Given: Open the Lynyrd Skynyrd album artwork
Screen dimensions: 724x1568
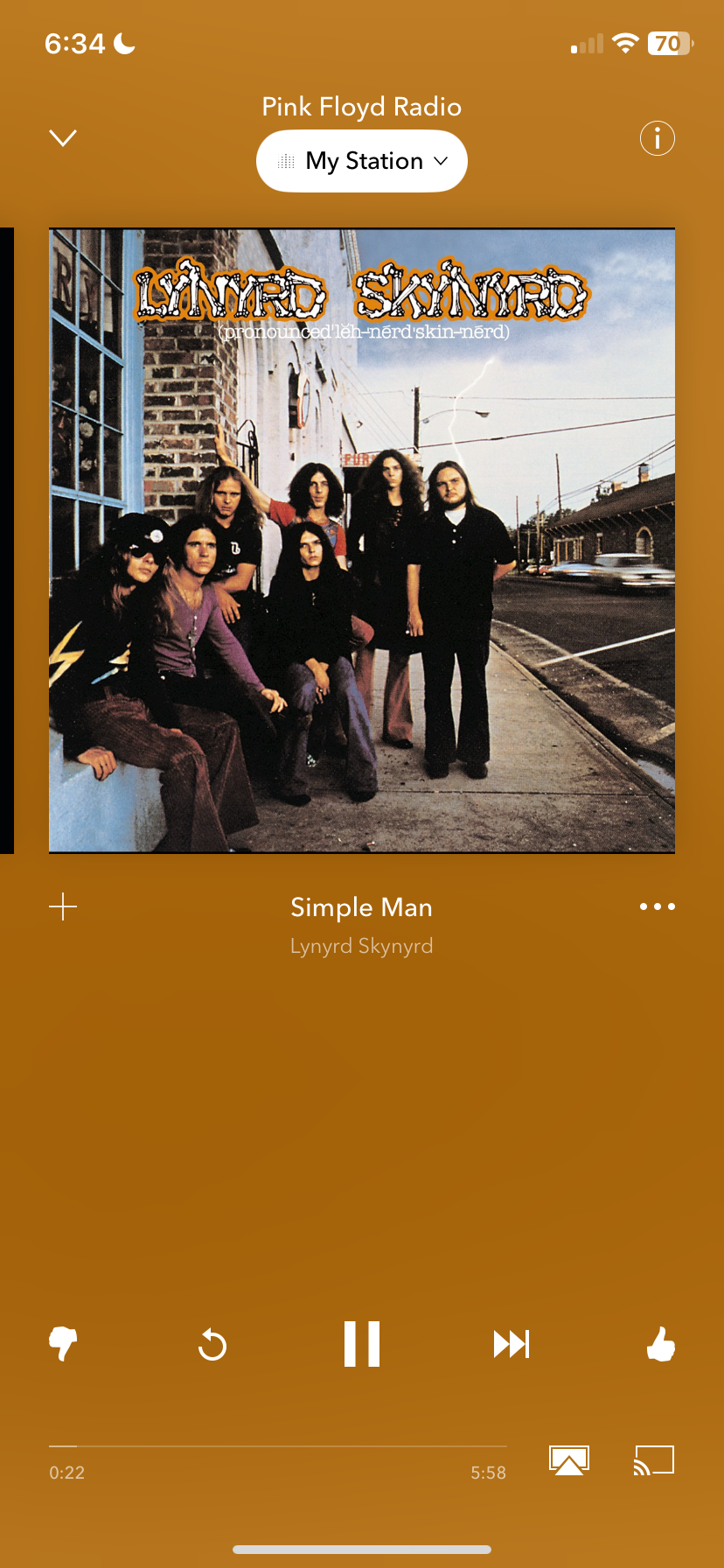Looking at the screenshot, I should coord(362,540).
